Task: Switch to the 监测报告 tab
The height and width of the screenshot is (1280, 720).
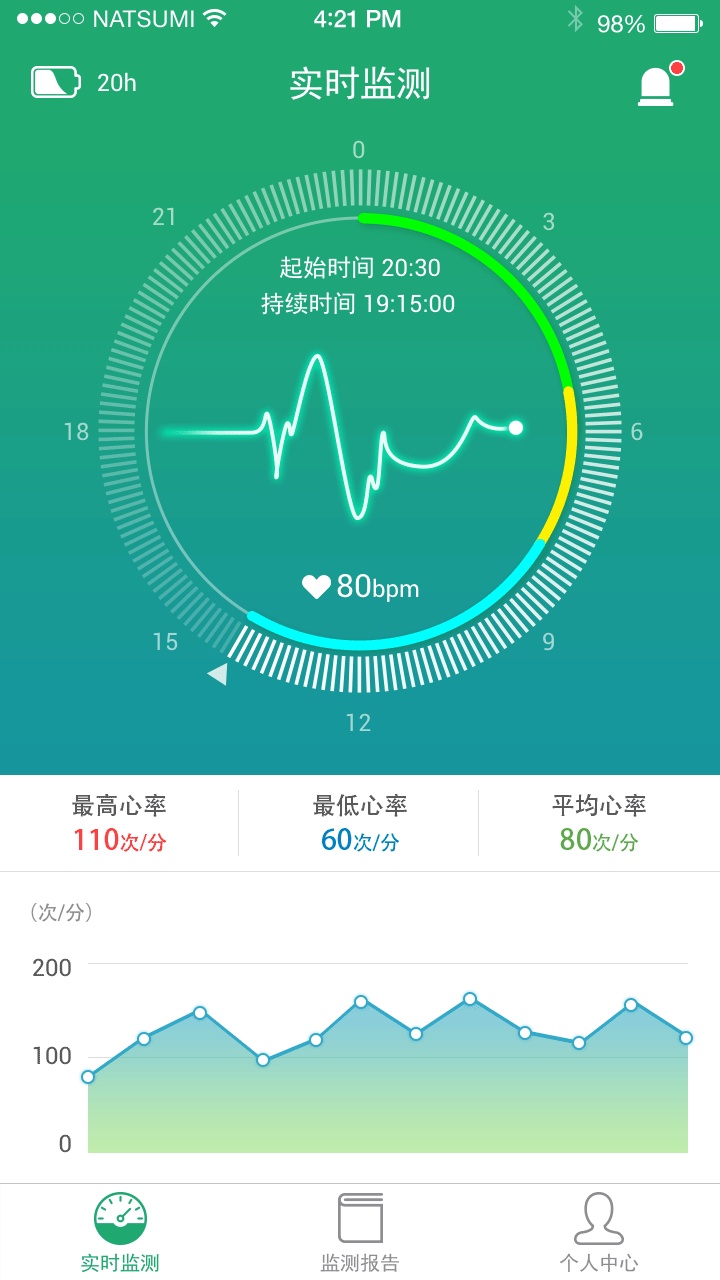Action: pos(360,1232)
